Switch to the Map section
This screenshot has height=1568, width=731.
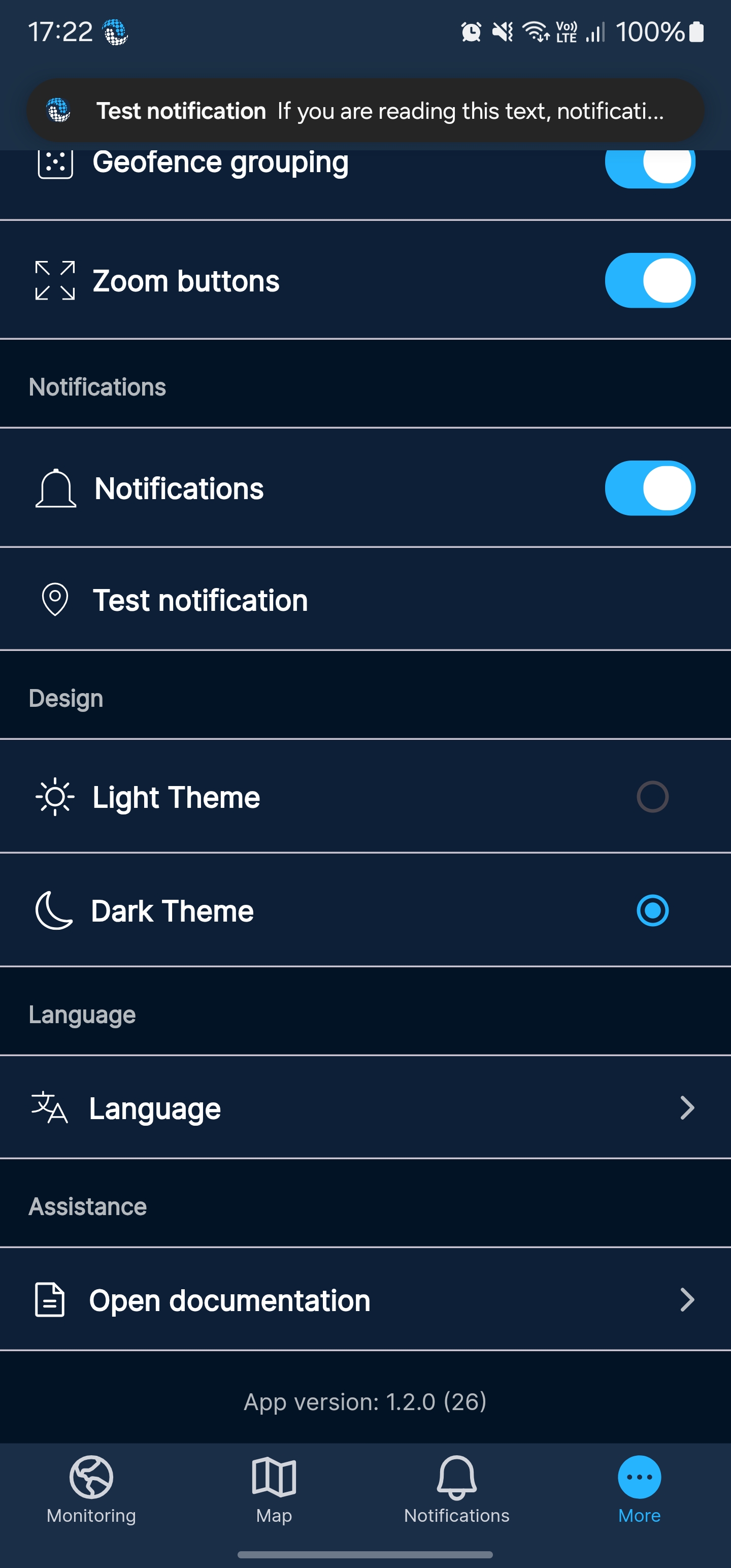[273, 1491]
